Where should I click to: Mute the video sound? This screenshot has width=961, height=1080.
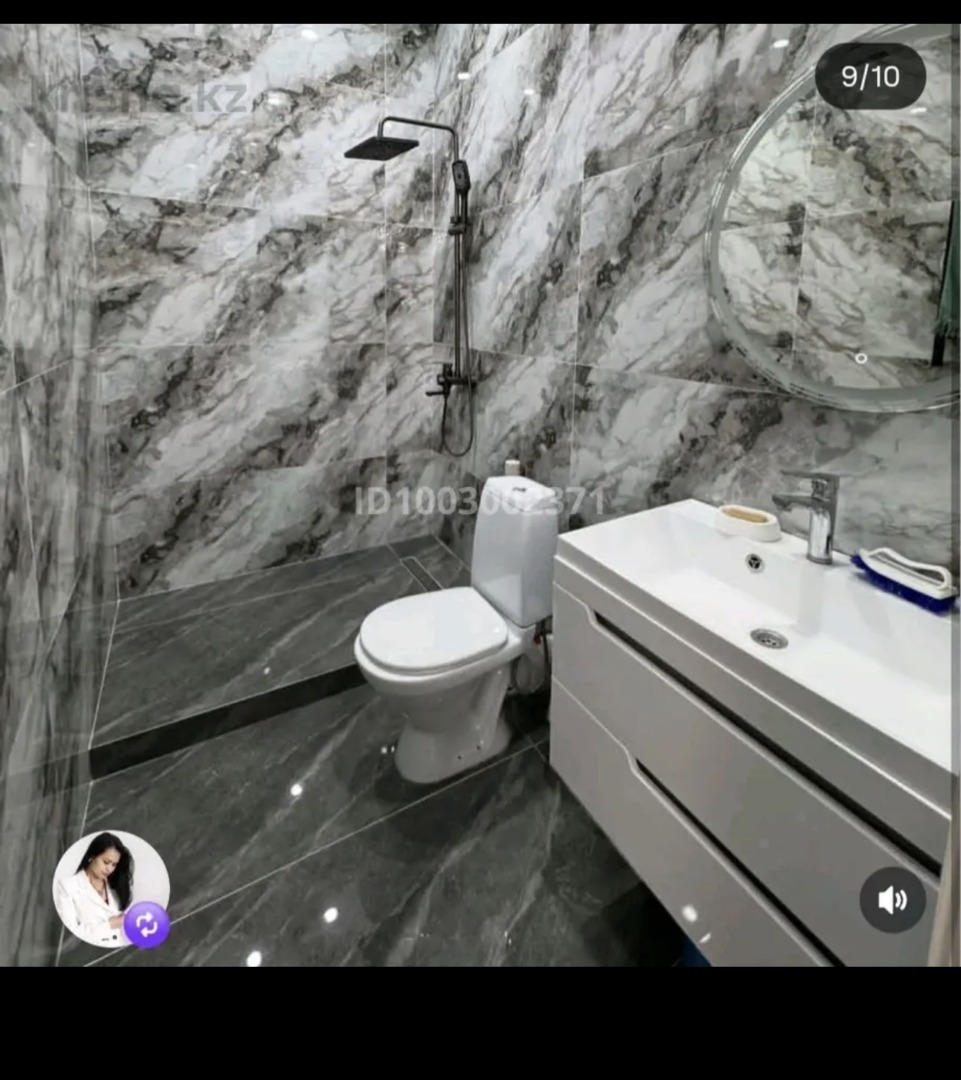pyautogui.click(x=892, y=900)
